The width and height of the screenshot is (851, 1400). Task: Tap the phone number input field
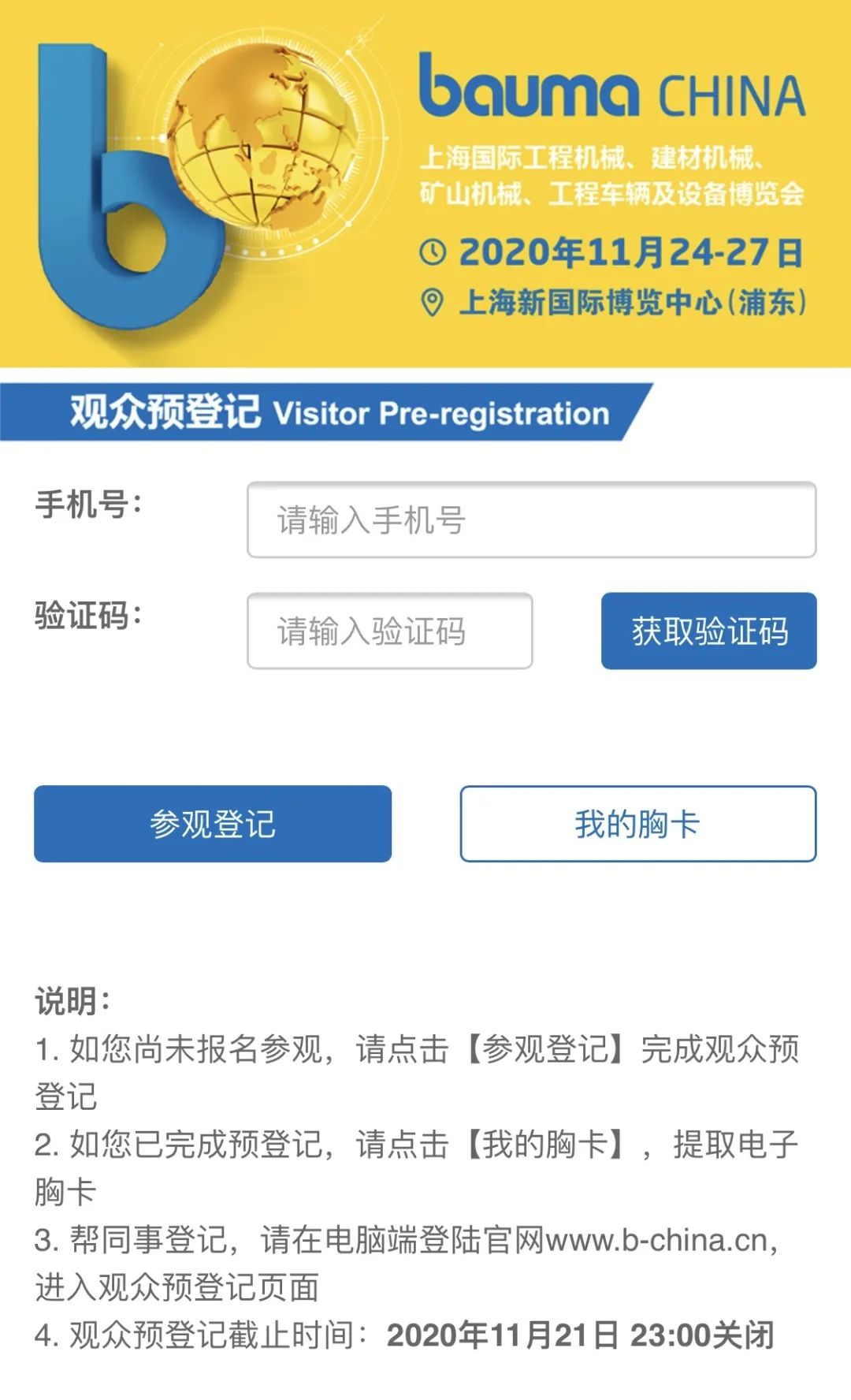(531, 520)
